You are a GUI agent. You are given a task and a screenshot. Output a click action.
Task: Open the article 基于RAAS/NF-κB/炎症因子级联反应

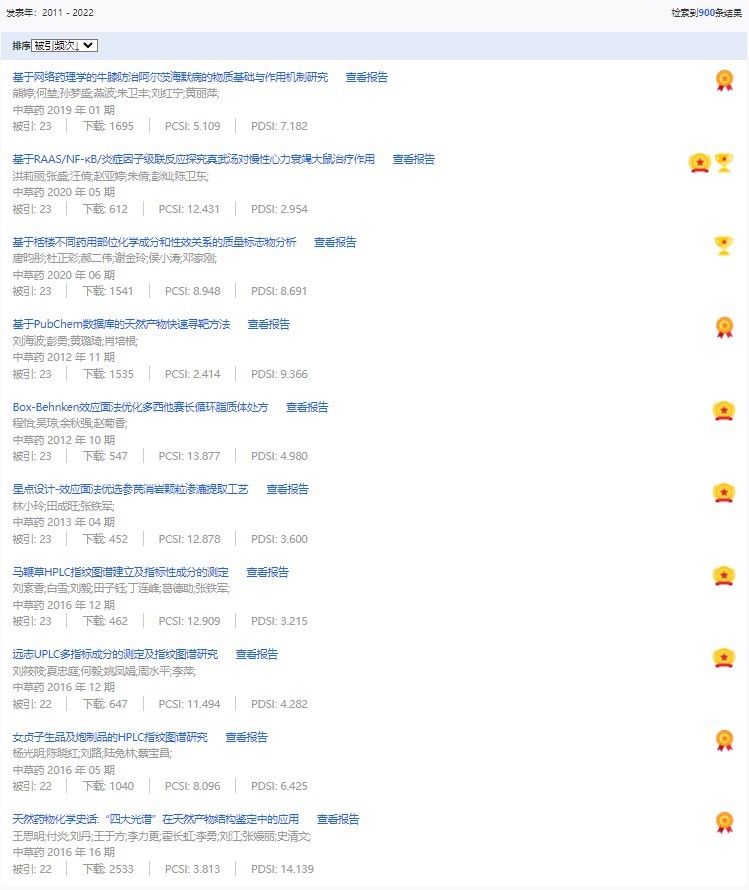coord(193,159)
